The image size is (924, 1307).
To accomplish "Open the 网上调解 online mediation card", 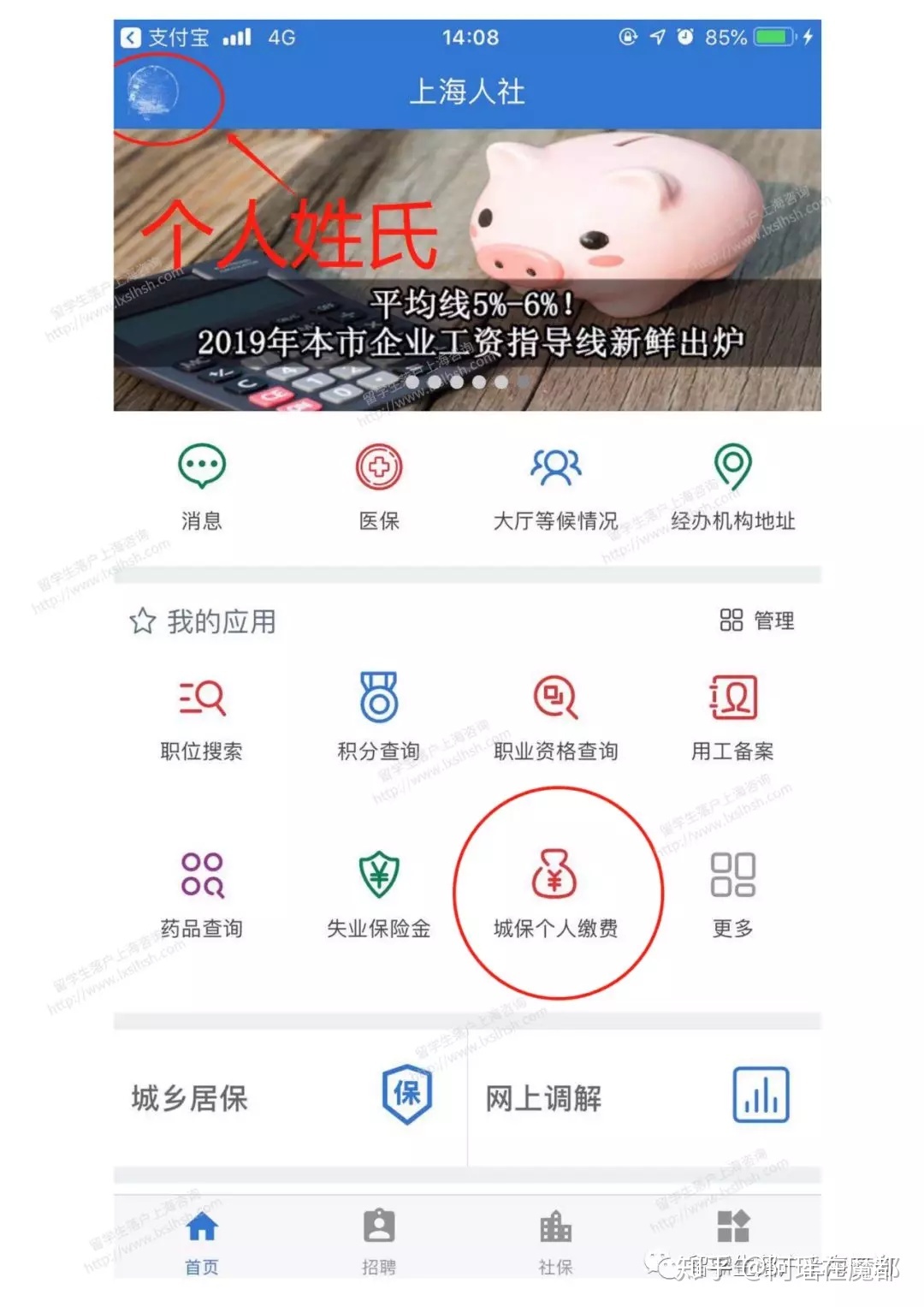I will 643,1097.
